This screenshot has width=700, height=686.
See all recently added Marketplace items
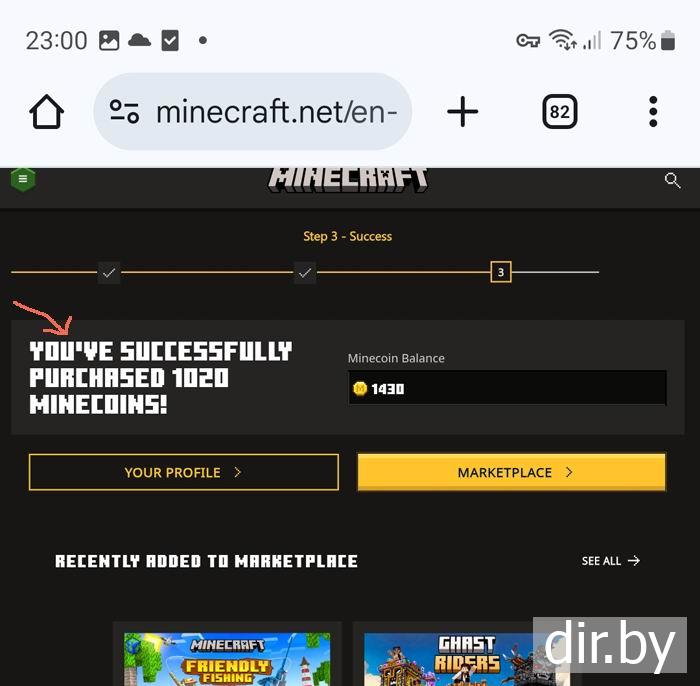(610, 561)
